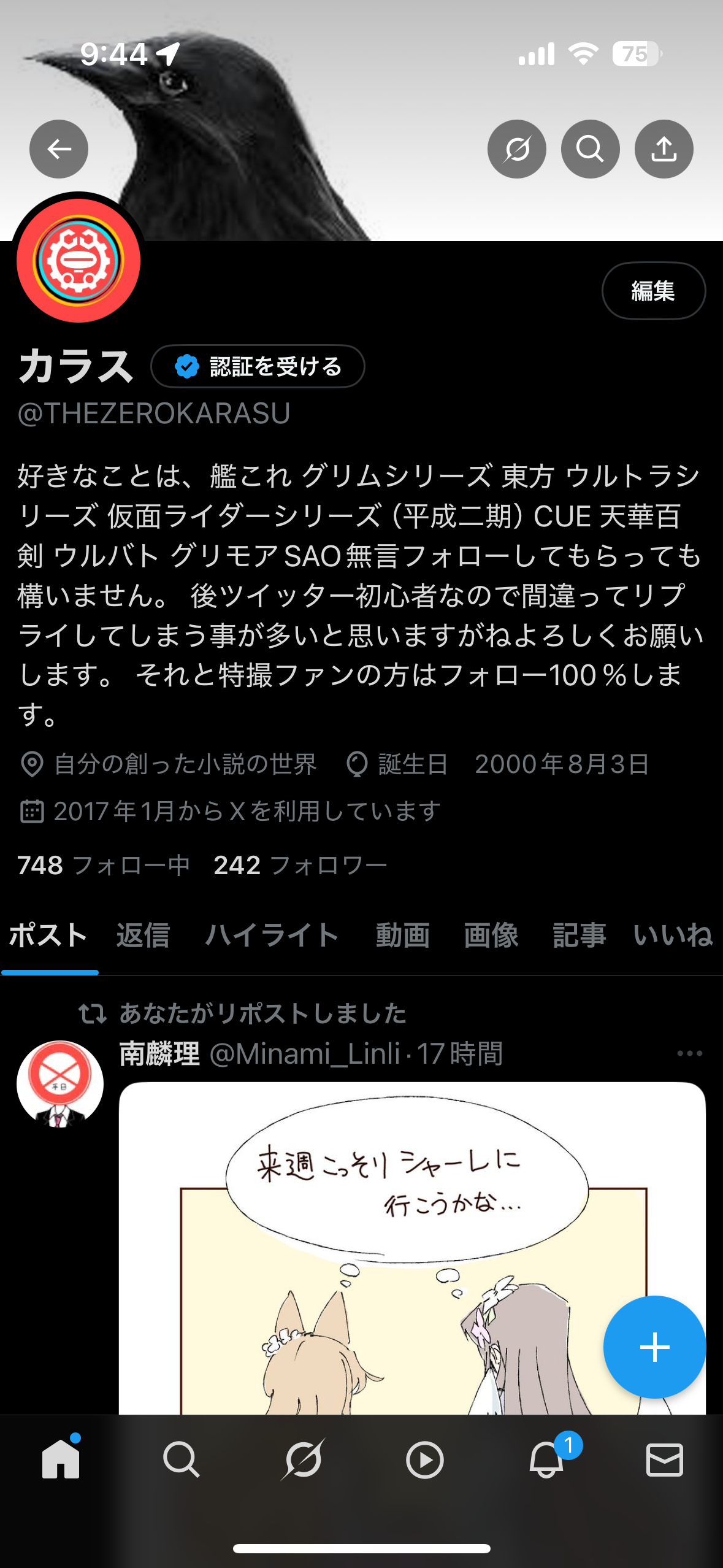Tap the 編集 edit profile button
This screenshot has width=723, height=1568.
point(653,291)
